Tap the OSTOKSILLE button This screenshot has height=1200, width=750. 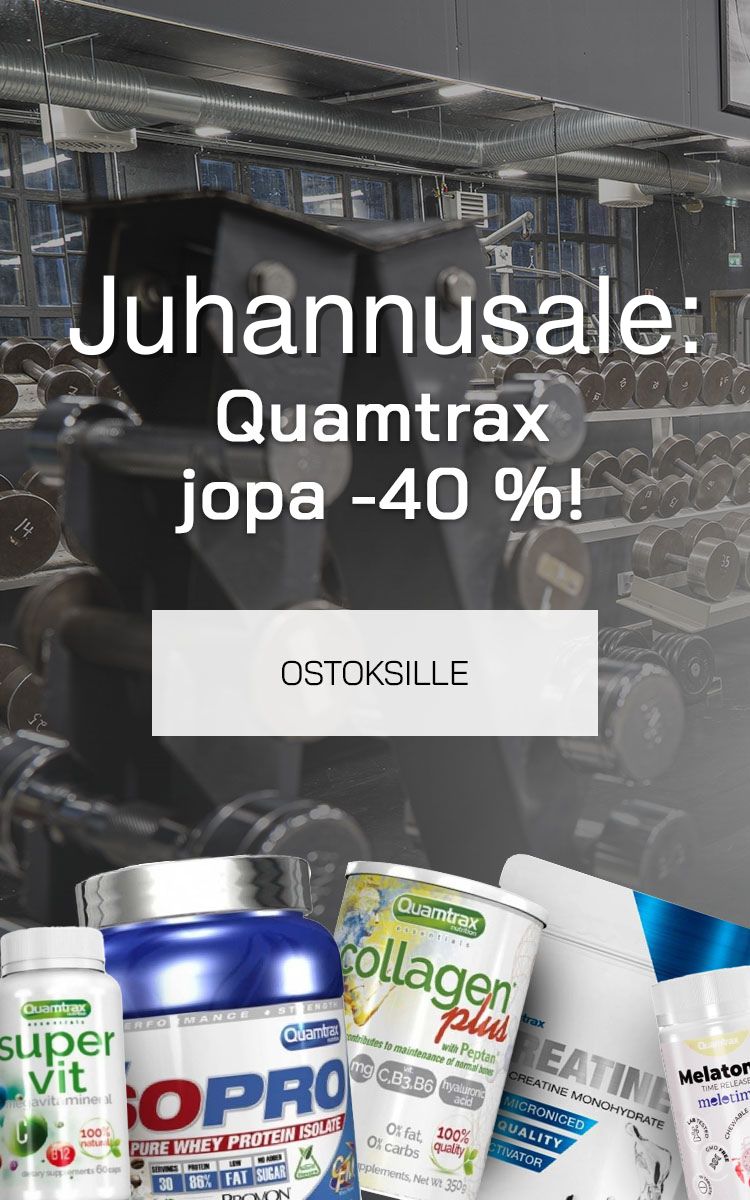coord(374,673)
